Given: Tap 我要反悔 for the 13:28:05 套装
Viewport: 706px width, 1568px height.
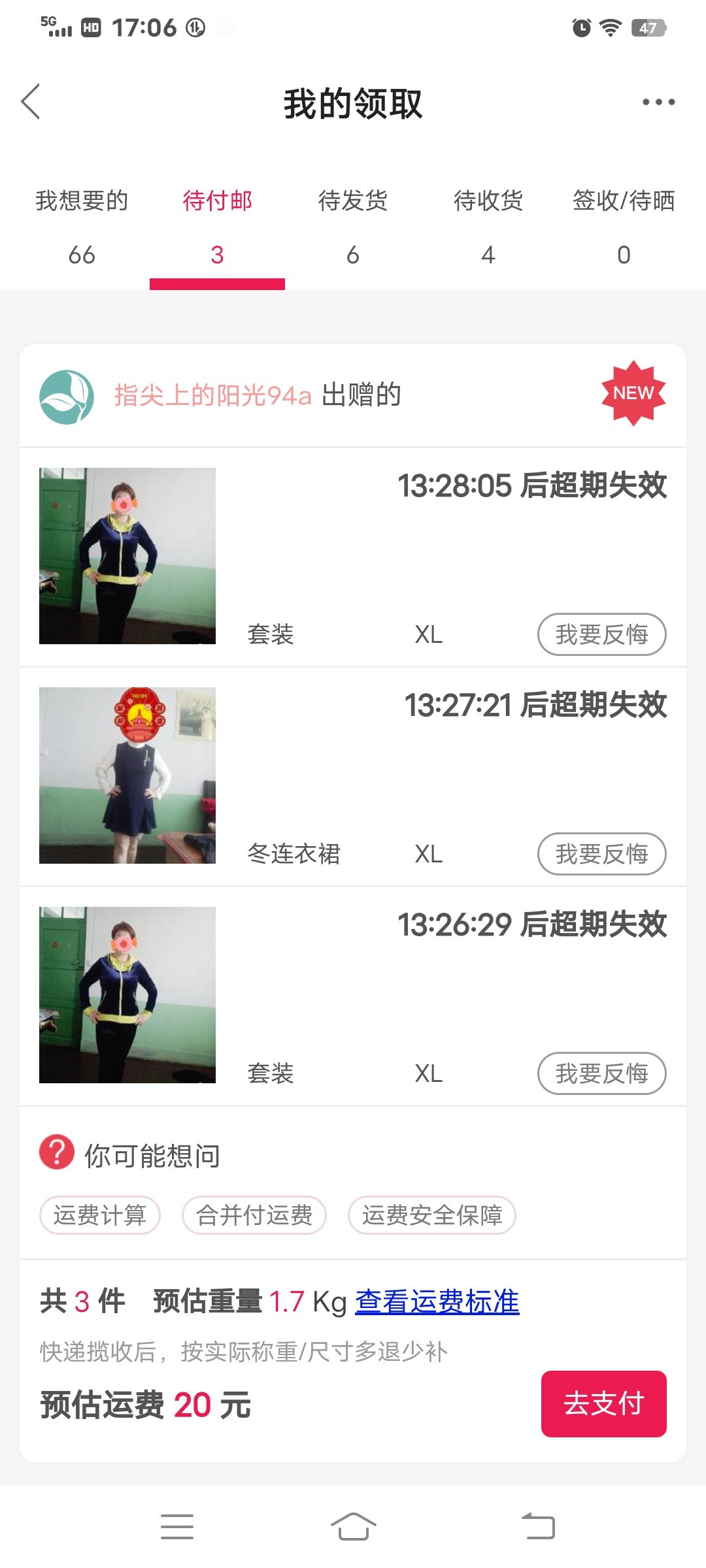Looking at the screenshot, I should tap(601, 634).
